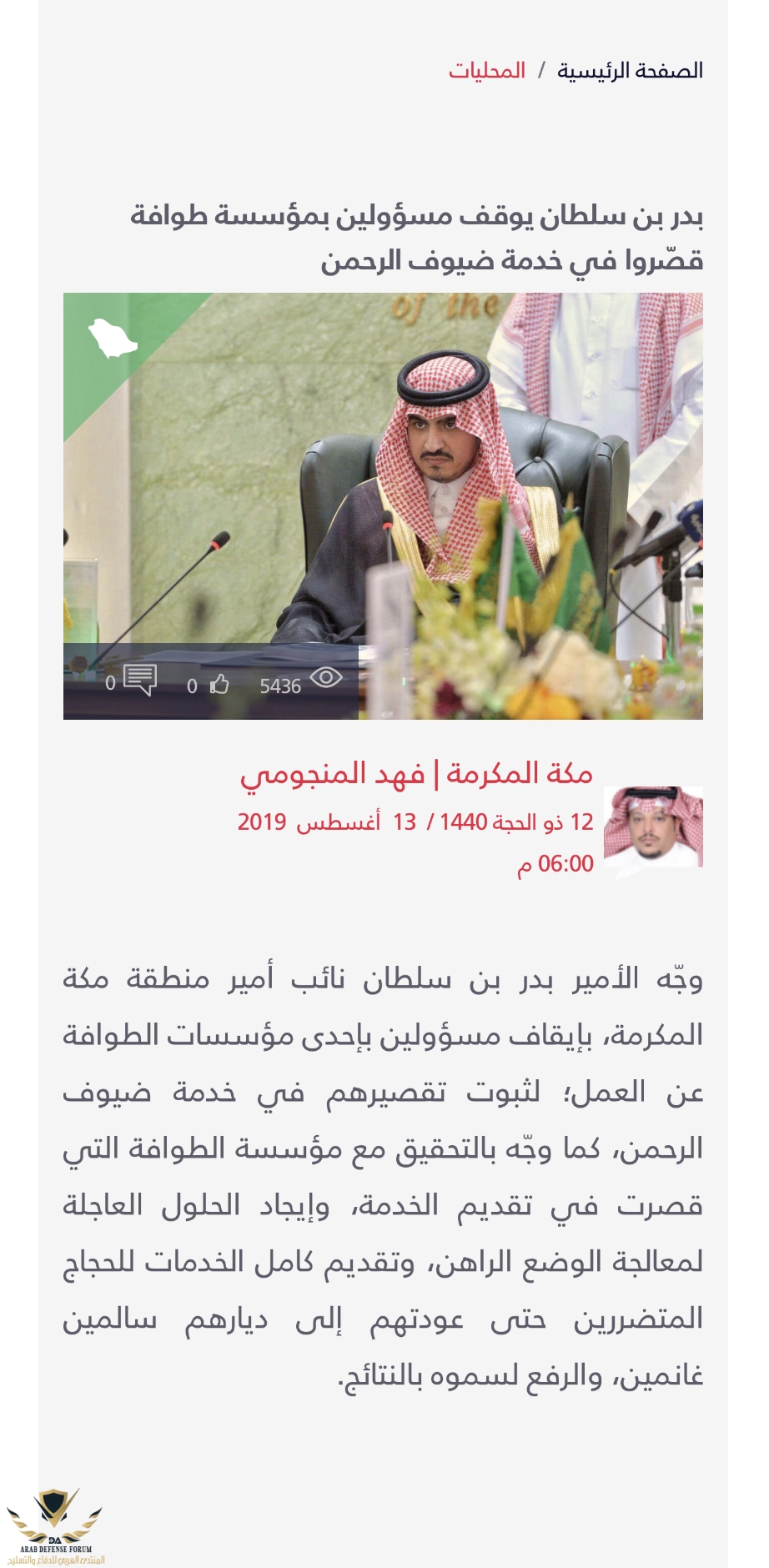
Task: Open the الصفحة الرئيسية breadcrumb link
Action: 630,71
